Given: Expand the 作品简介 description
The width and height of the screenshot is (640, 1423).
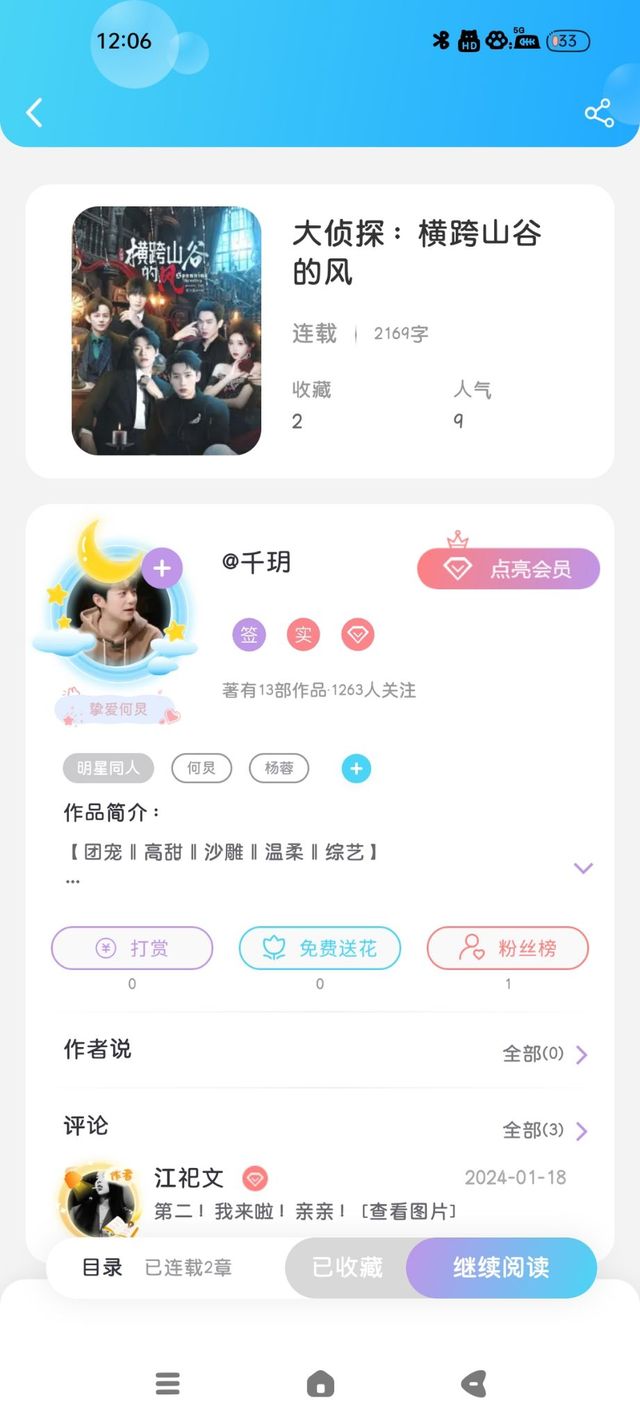Looking at the screenshot, I should coord(584,867).
